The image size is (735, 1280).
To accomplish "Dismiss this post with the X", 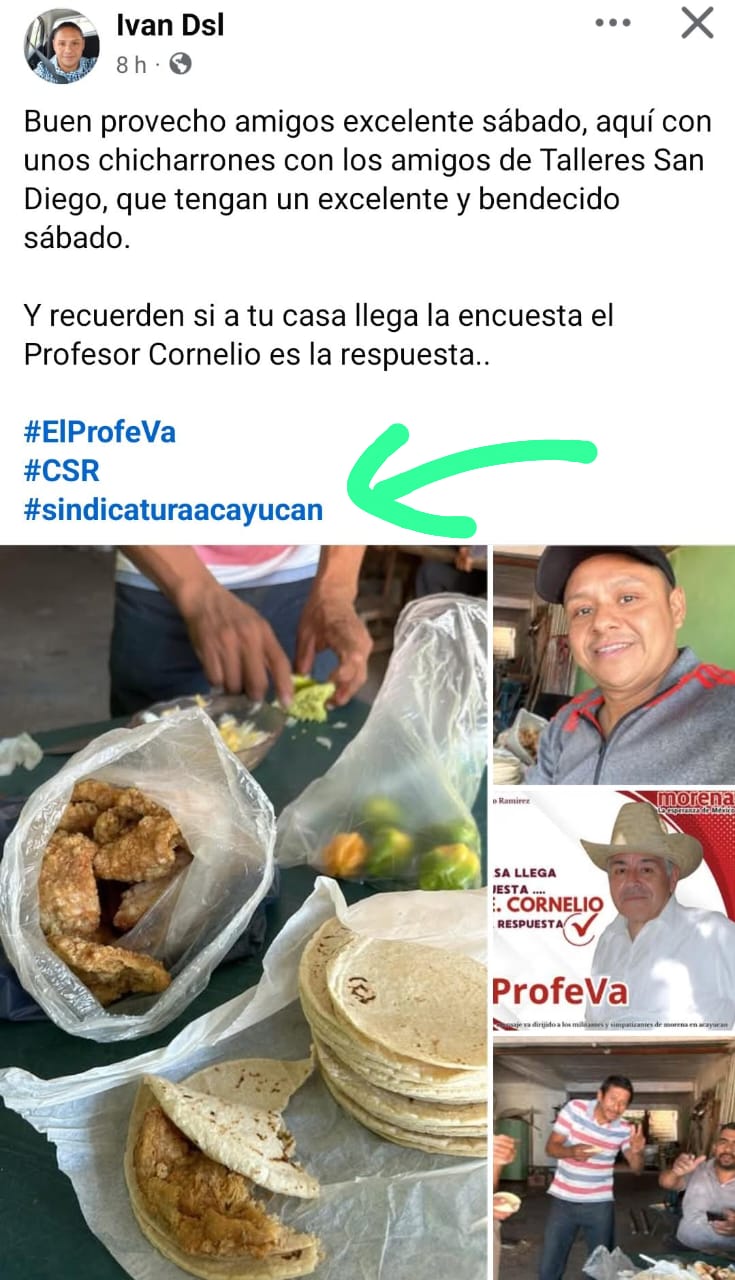I will coord(697,23).
